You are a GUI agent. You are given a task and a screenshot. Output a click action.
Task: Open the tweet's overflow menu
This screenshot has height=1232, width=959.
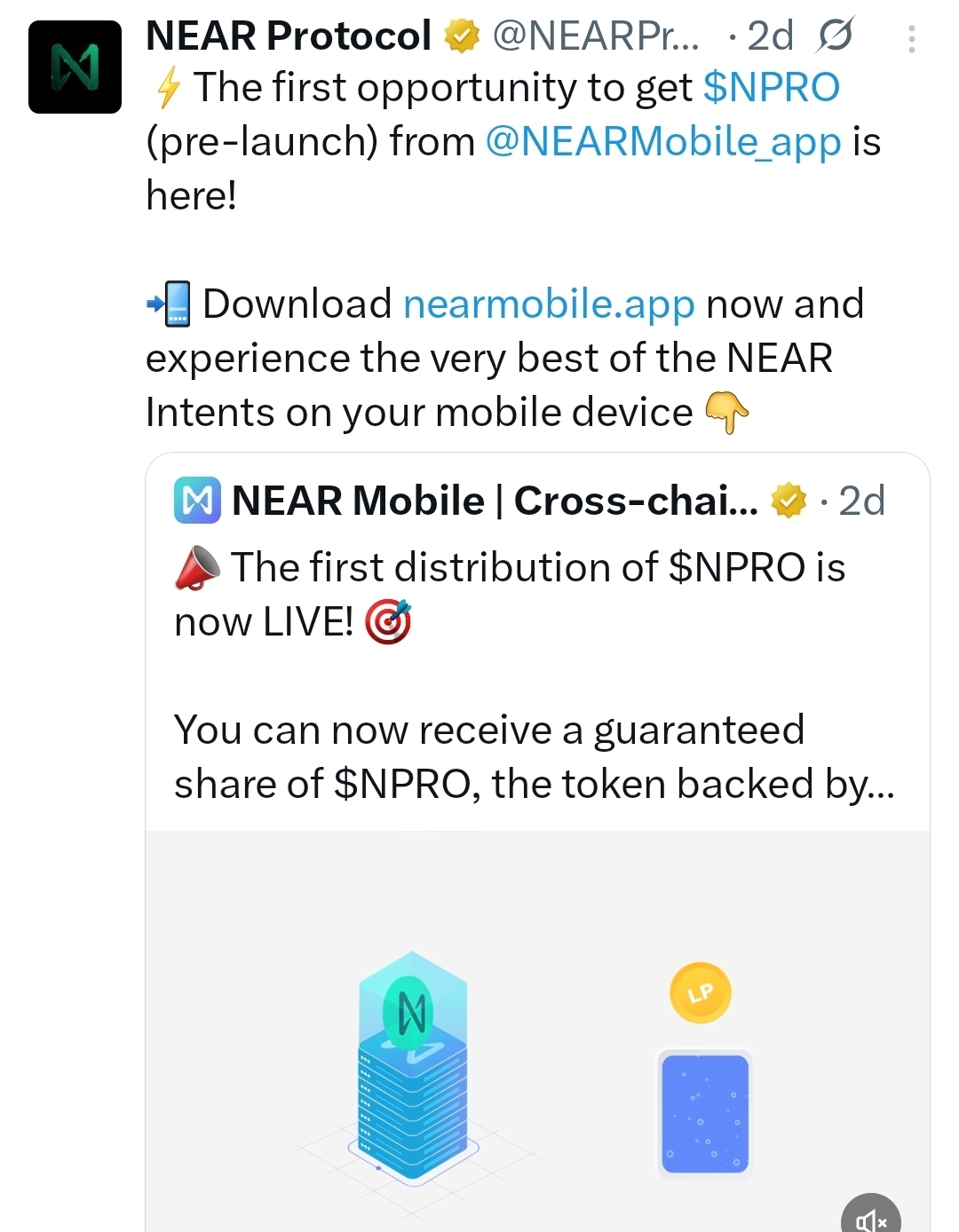911,39
